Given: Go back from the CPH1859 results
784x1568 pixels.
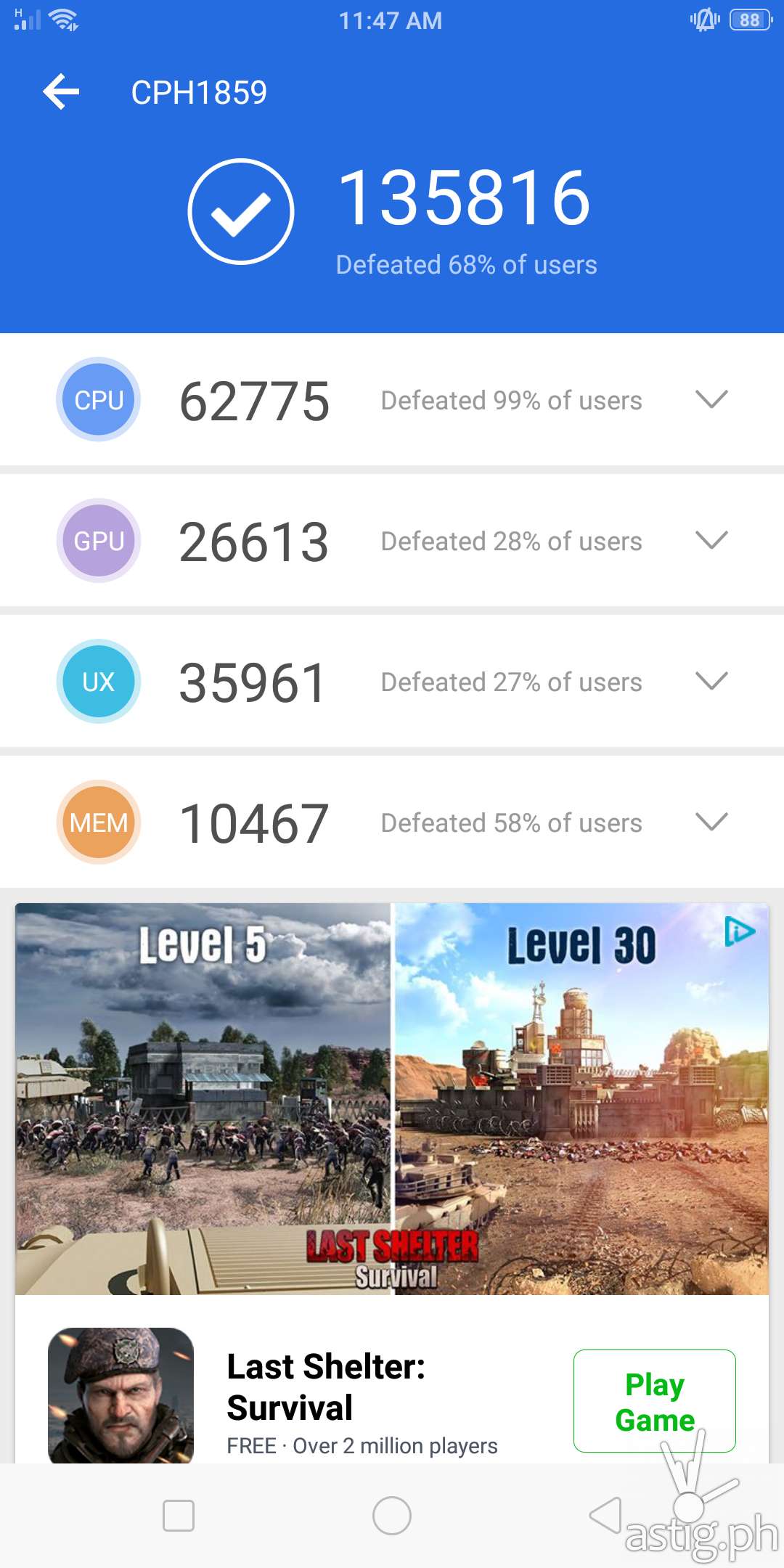Looking at the screenshot, I should [61, 92].
